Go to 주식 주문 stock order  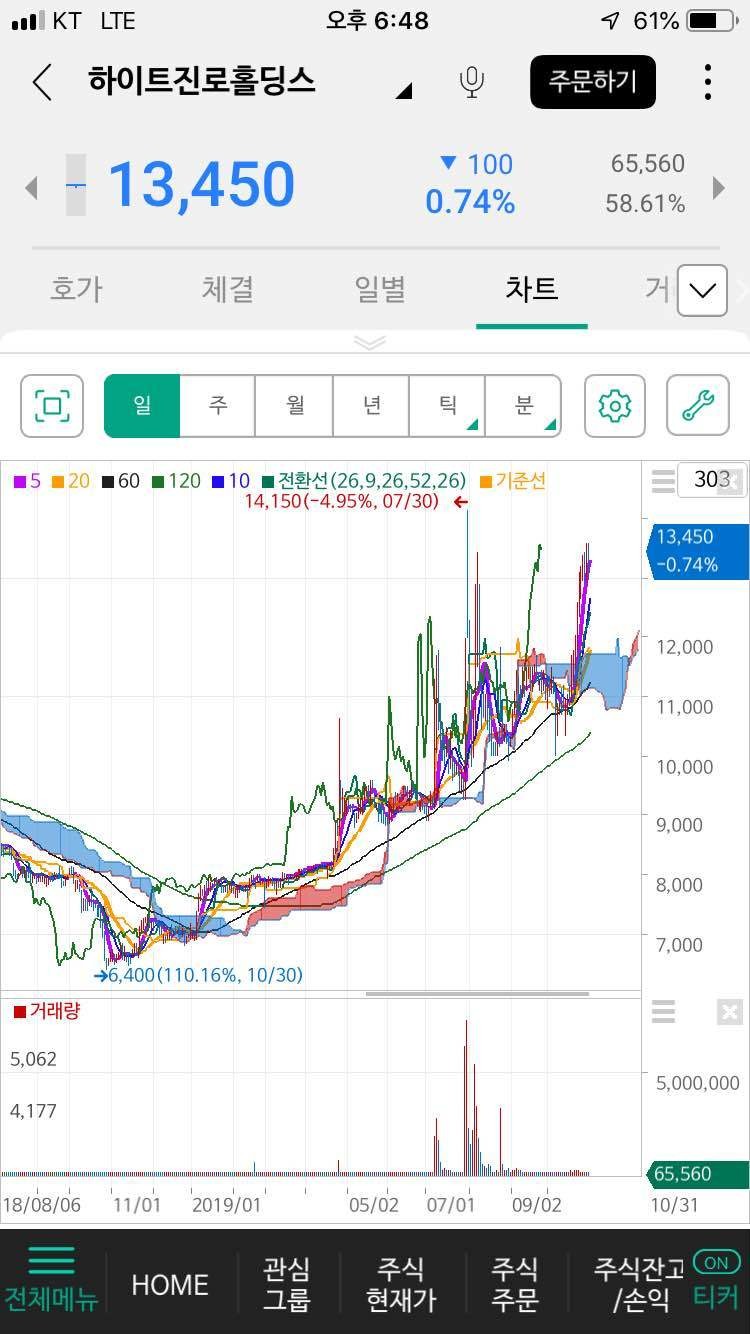point(515,1284)
